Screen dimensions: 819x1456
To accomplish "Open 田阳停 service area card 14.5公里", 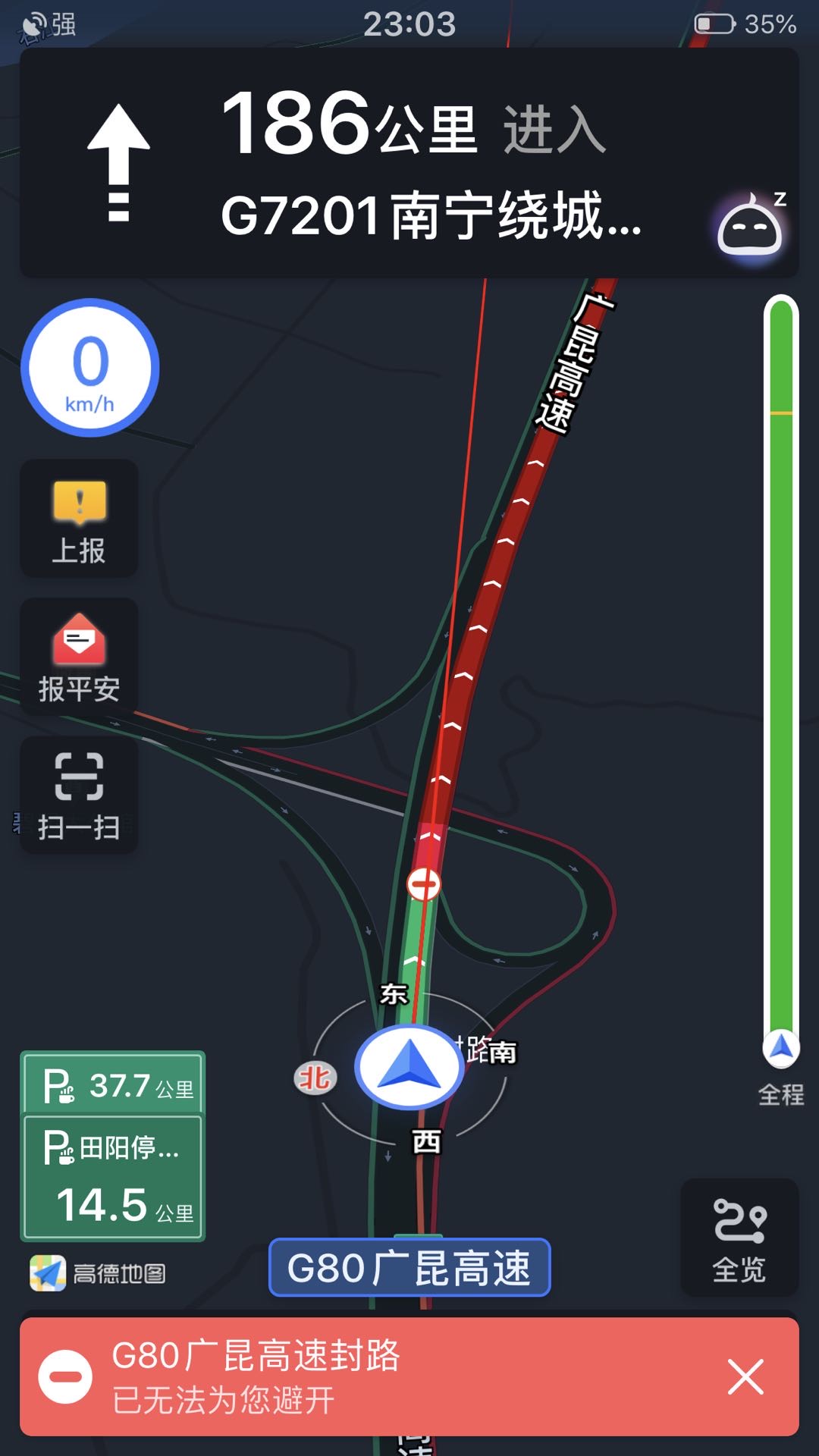I will click(x=113, y=1177).
